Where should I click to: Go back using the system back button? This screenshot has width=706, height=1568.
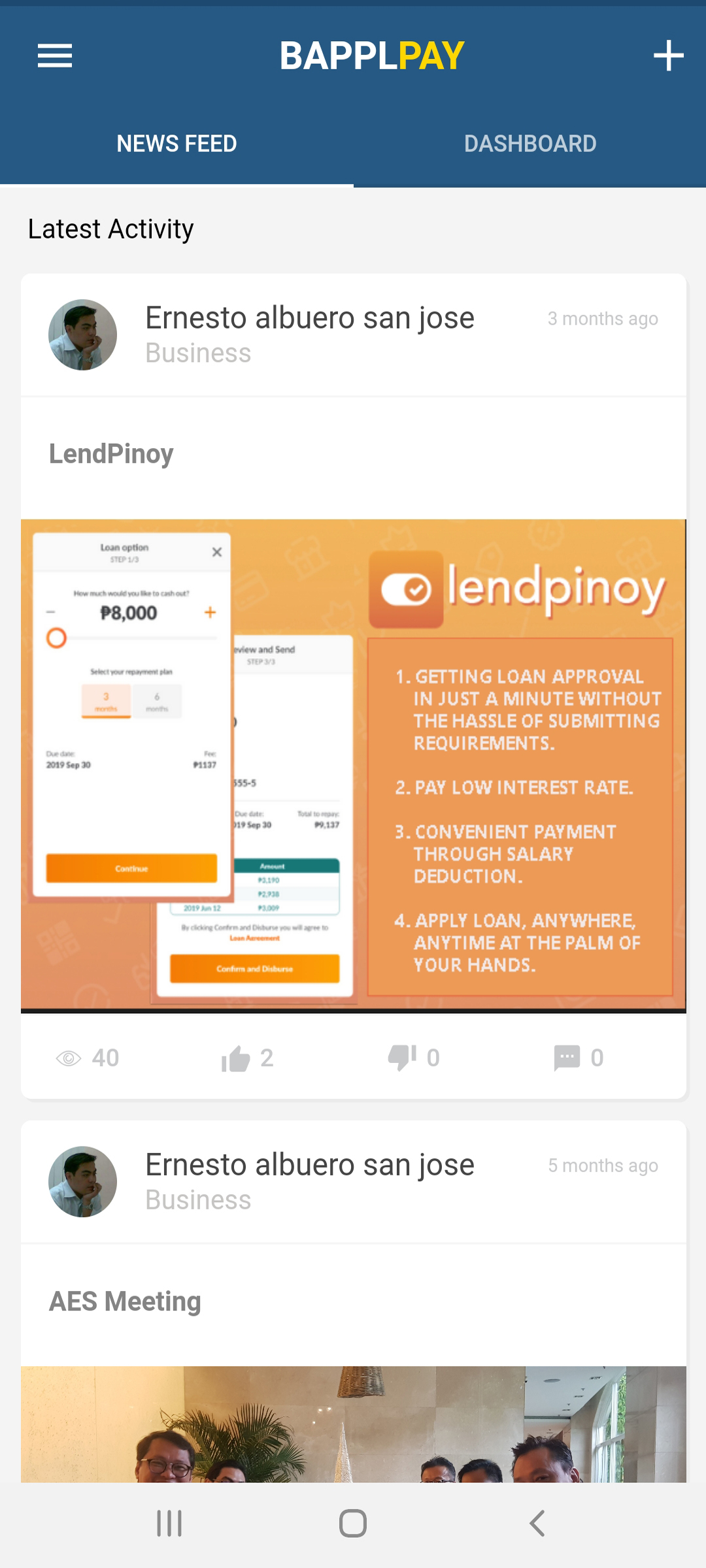(x=536, y=1524)
